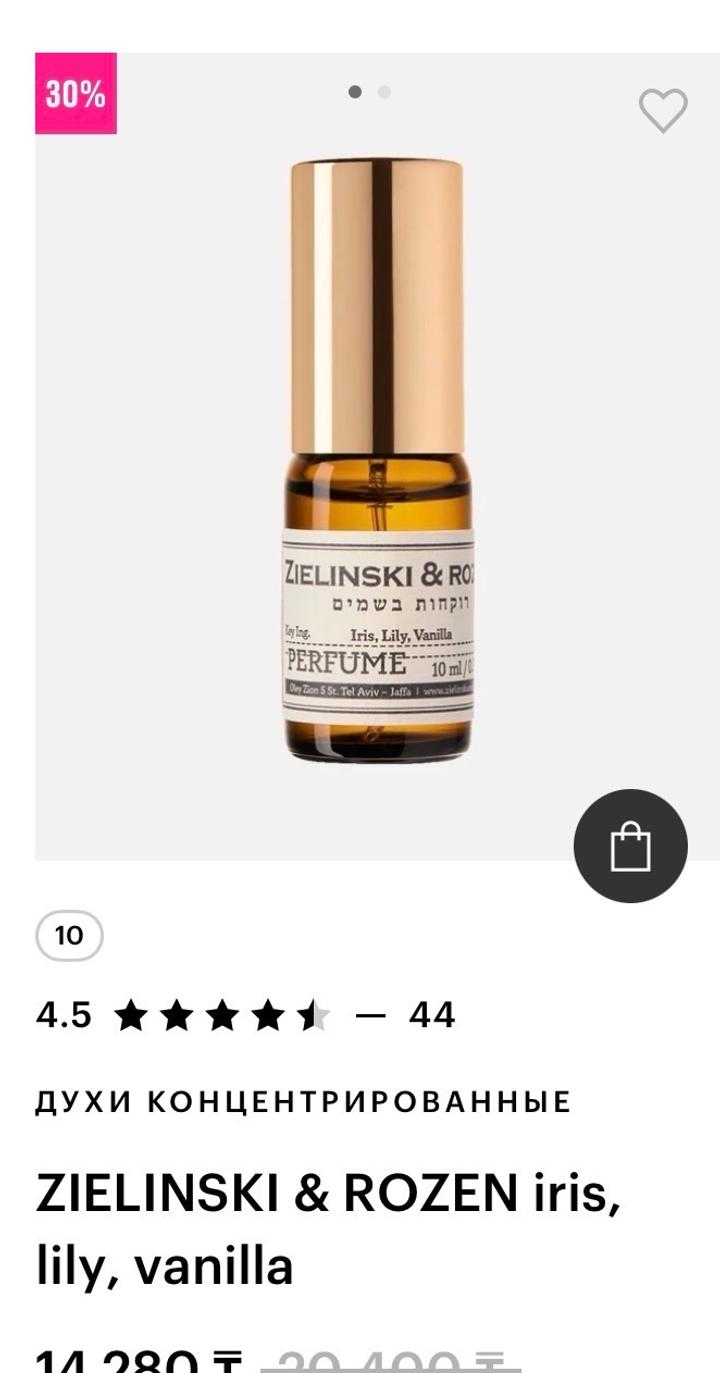Viewport: 720px width, 1373px height.
Task: Select the 10 ml volume chip
Action: click(x=69, y=936)
